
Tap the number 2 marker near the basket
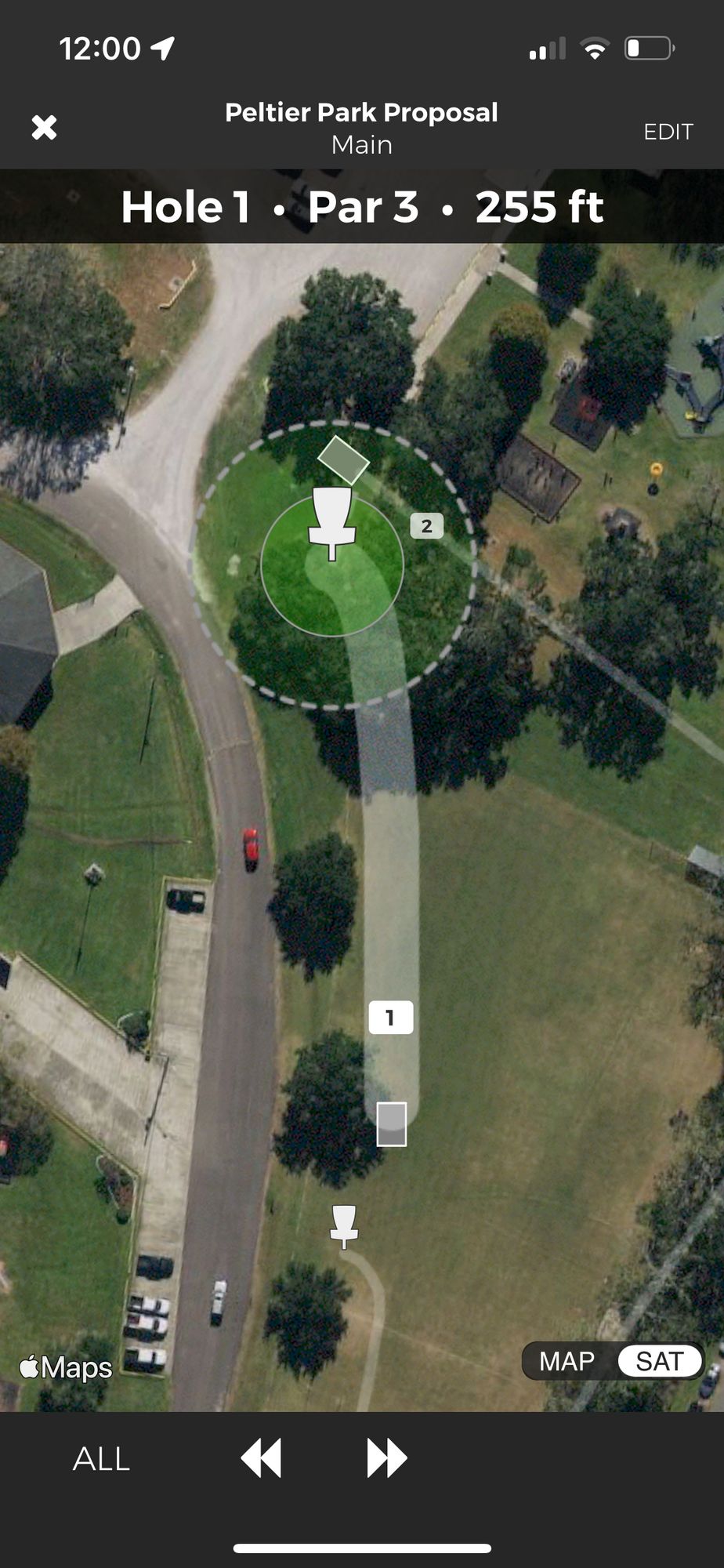tap(426, 526)
